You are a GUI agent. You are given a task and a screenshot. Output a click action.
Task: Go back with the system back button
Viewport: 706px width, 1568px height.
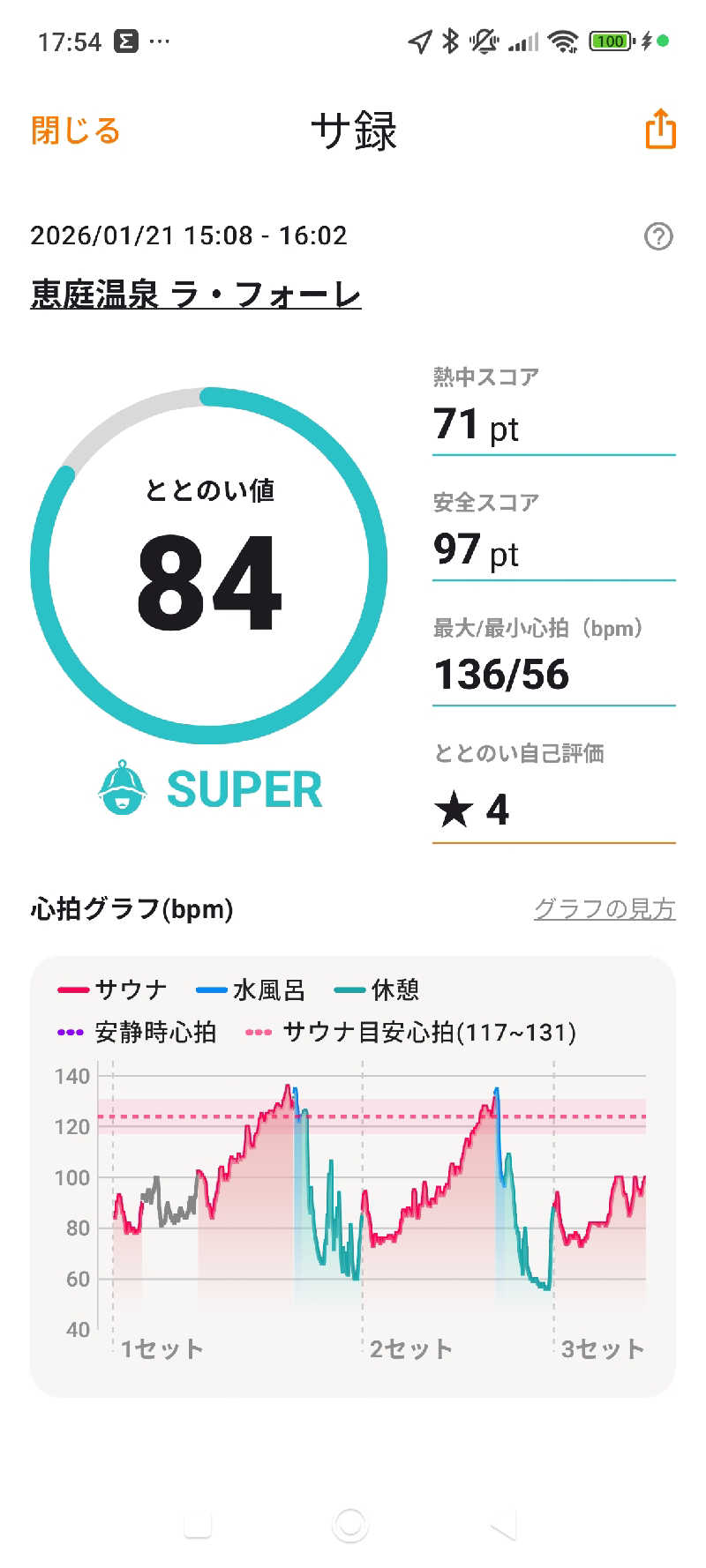click(x=503, y=1524)
